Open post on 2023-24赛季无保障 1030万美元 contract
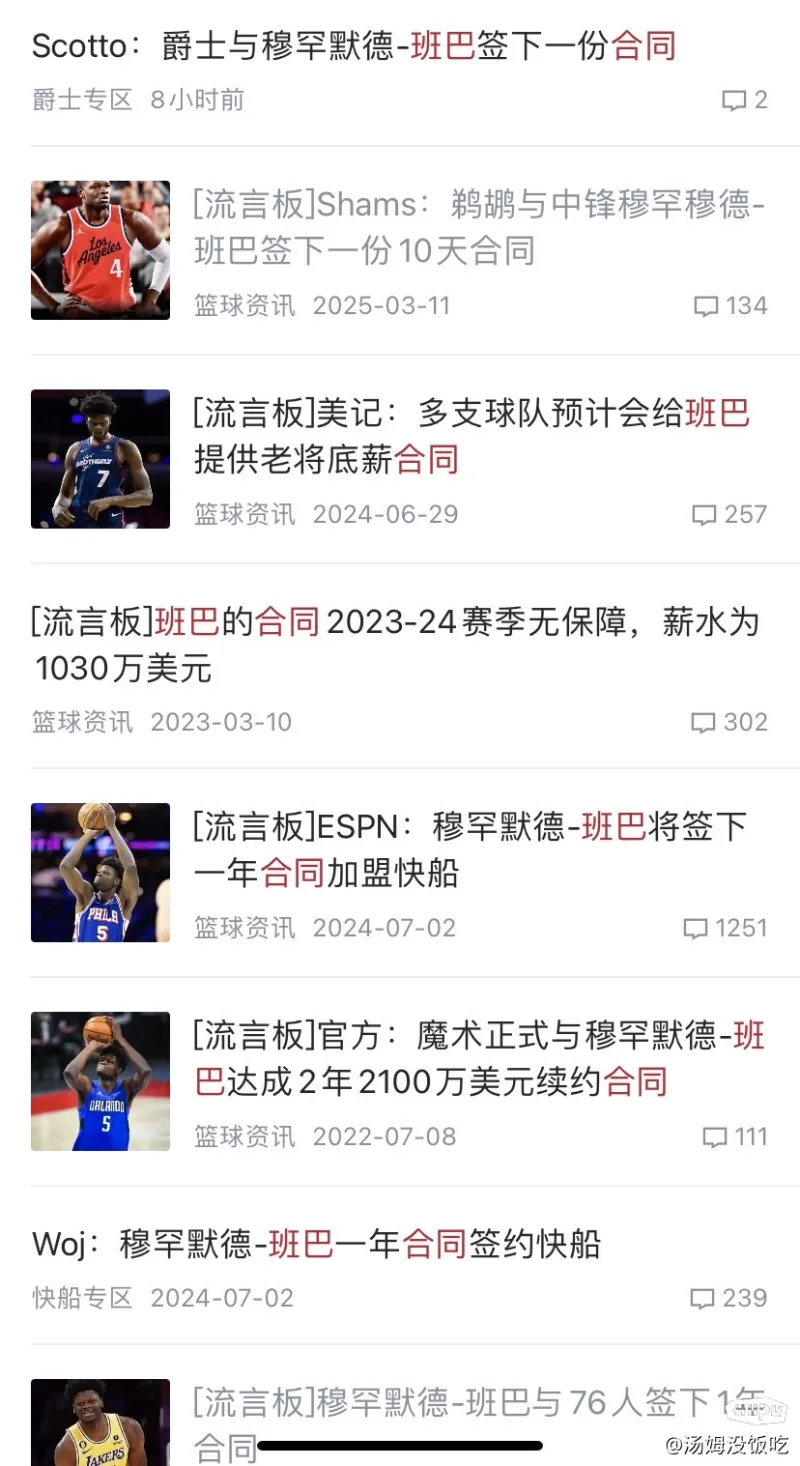 click(395, 645)
